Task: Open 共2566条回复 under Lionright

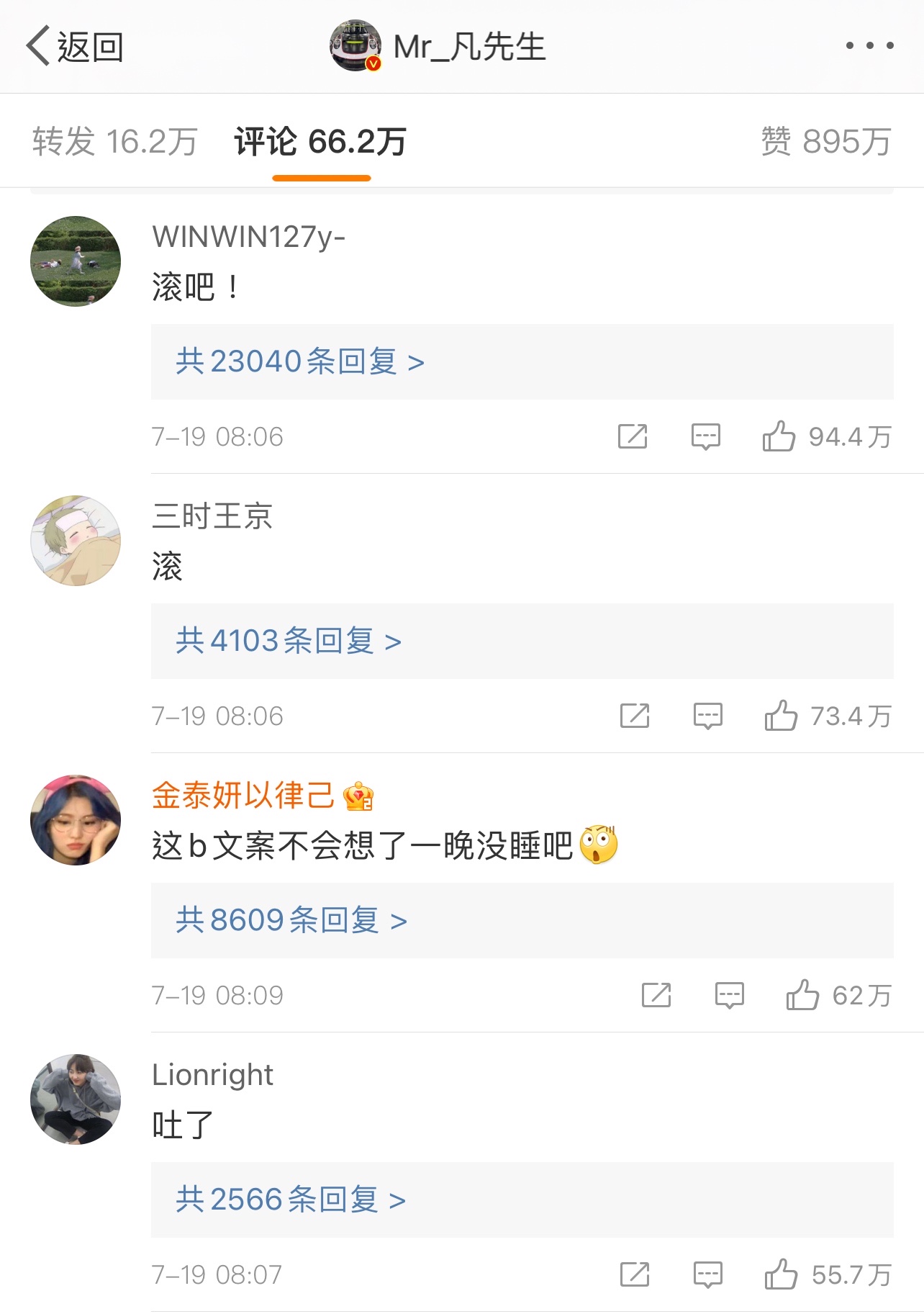Action: point(291,1200)
